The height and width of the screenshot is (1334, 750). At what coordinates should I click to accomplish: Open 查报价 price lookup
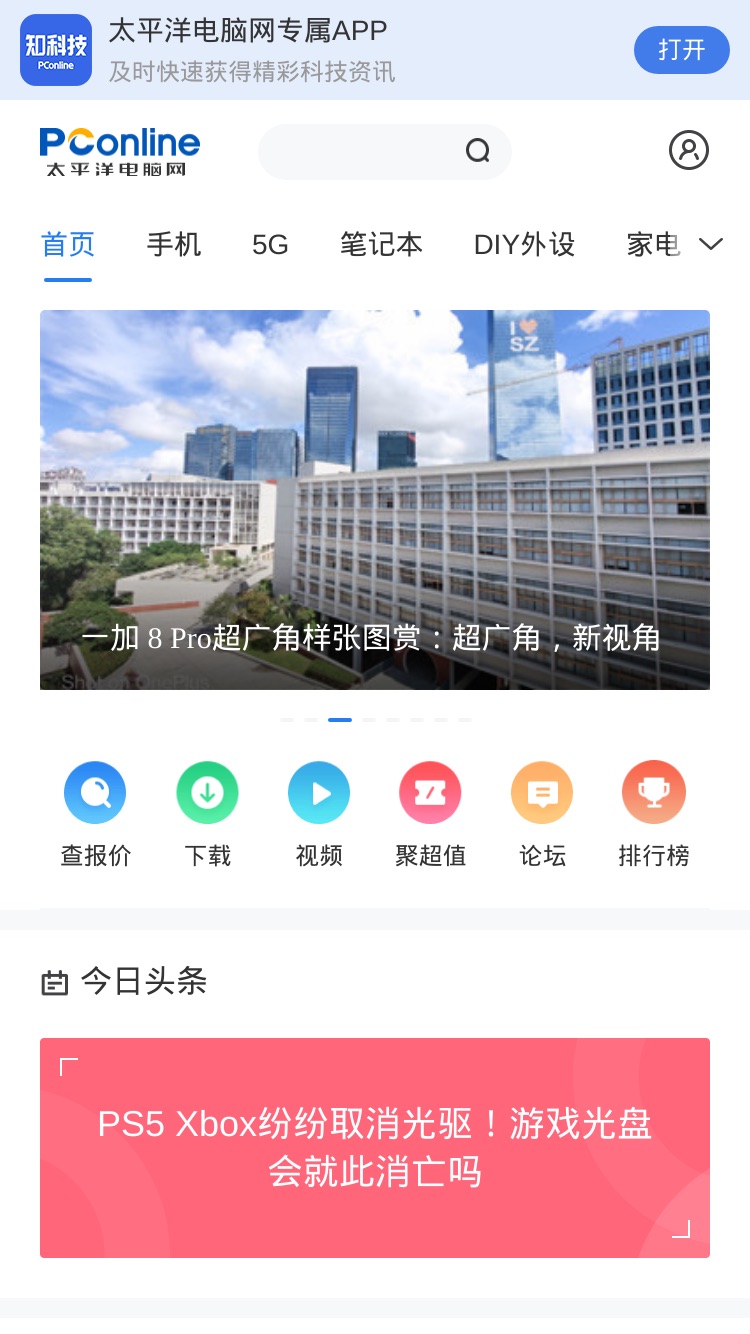point(95,814)
